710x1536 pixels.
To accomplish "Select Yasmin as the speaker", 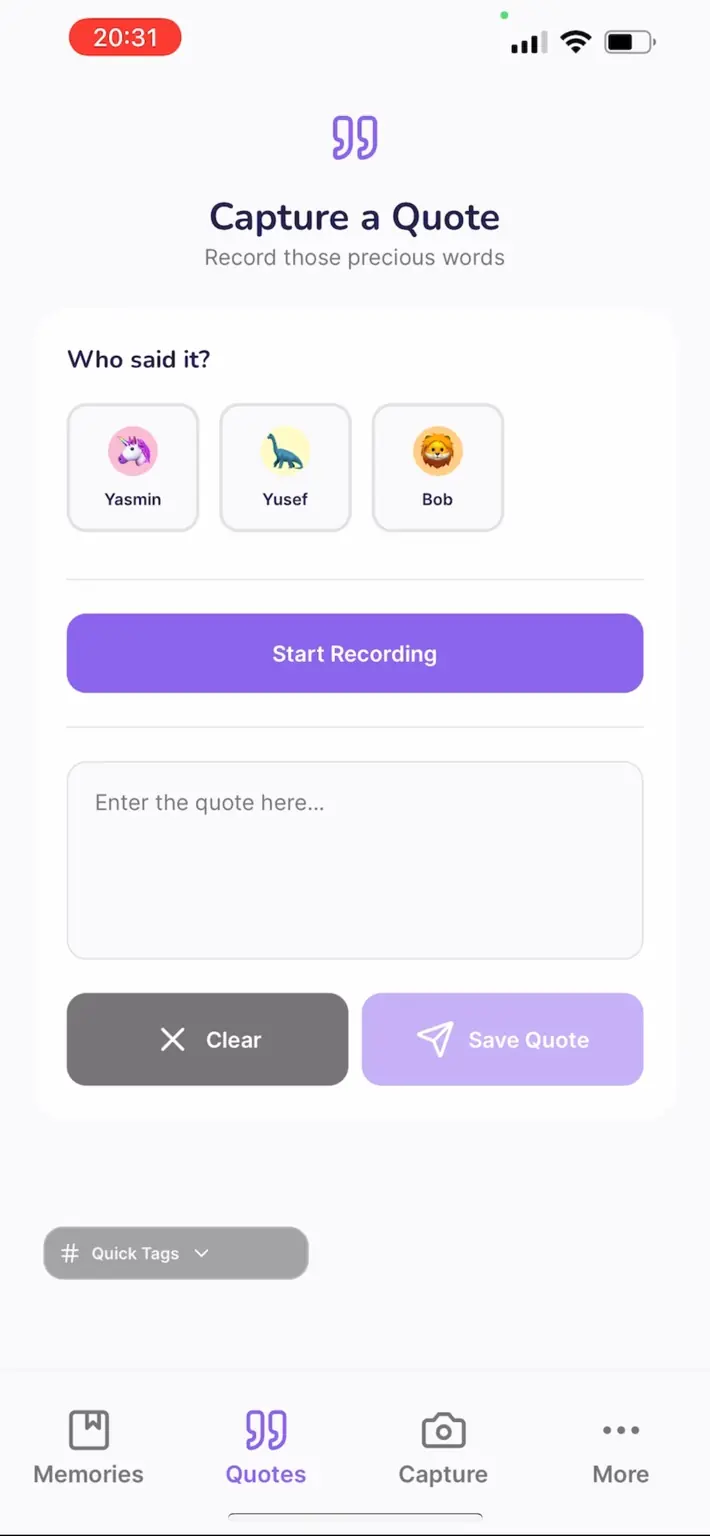I will coord(133,467).
